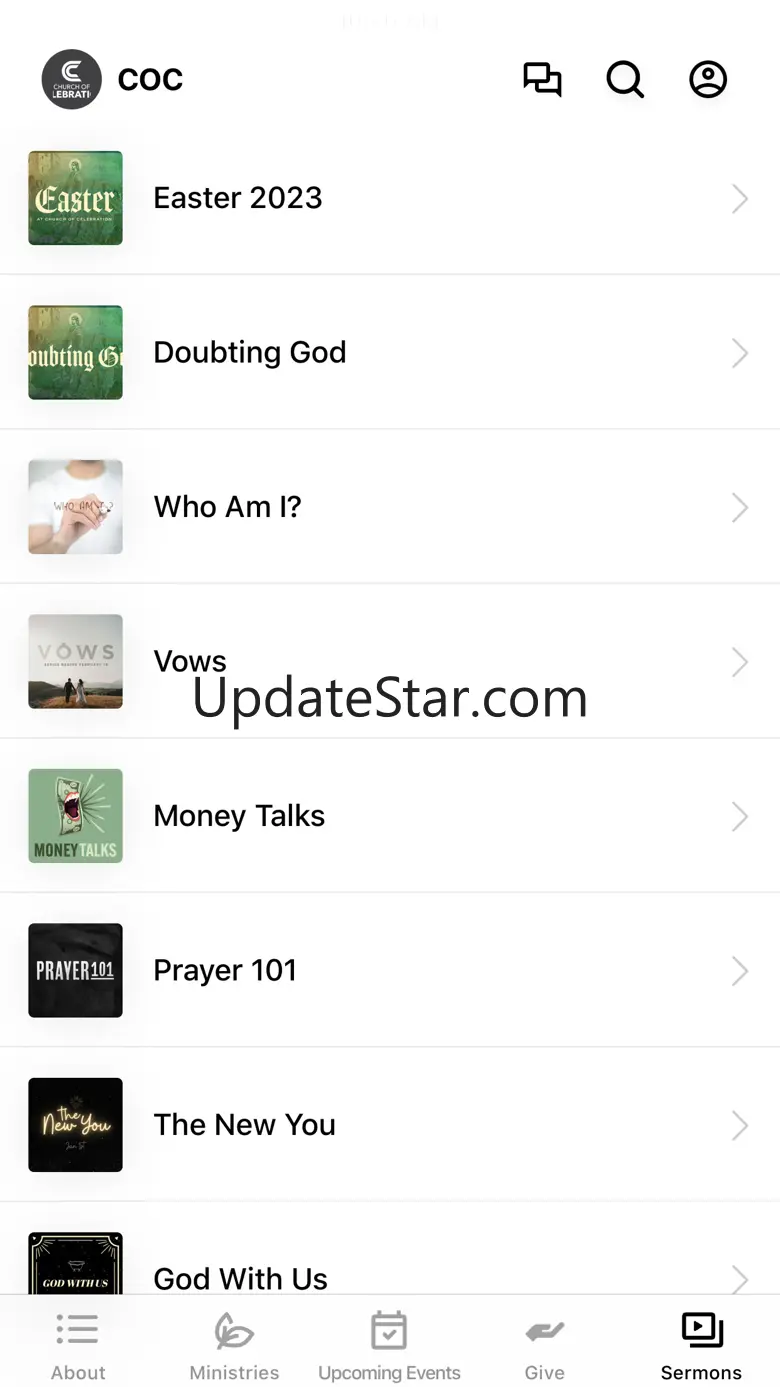Open the user profile icon
The height and width of the screenshot is (1387, 780).
708,79
